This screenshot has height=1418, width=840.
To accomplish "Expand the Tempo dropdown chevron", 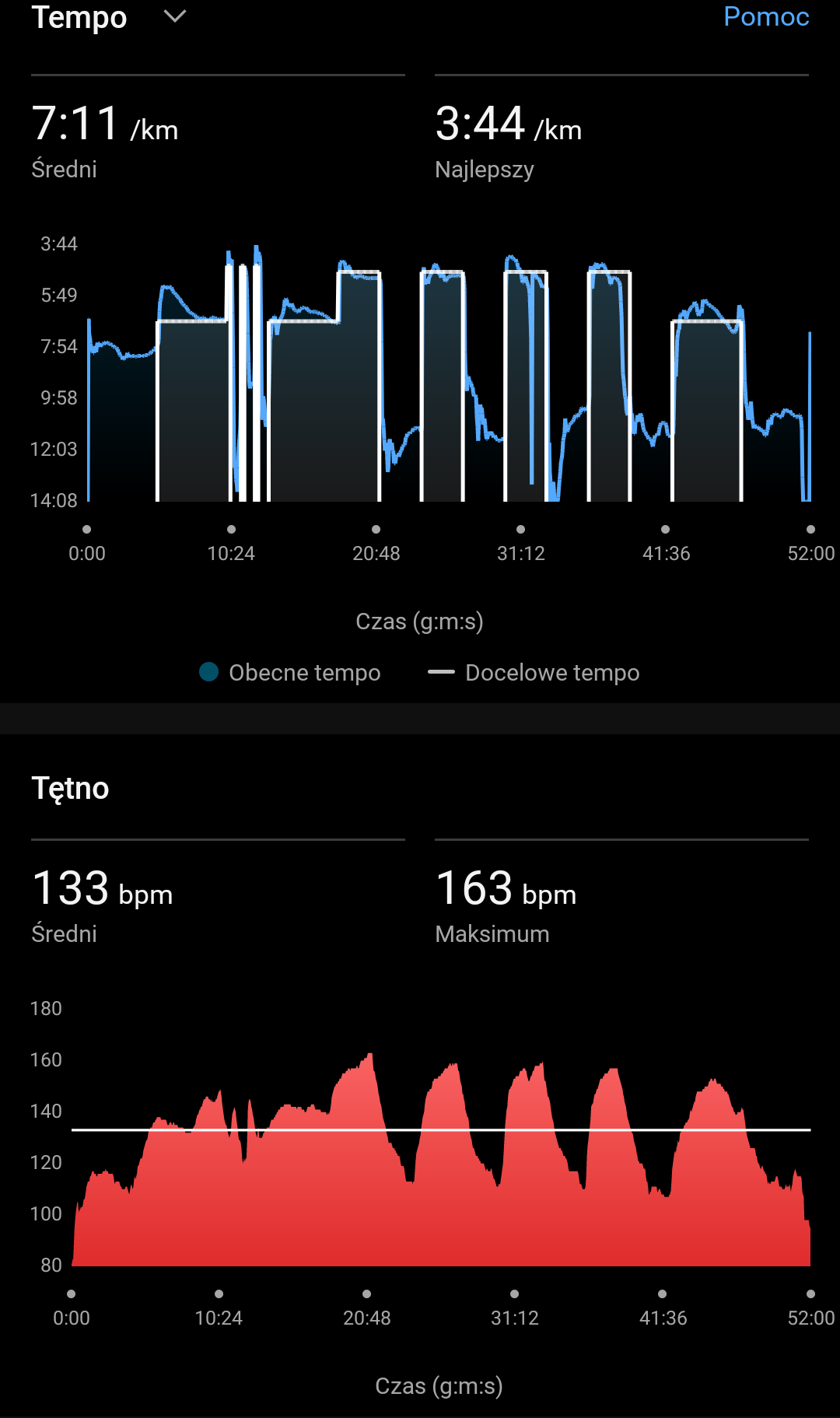I will (175, 16).
